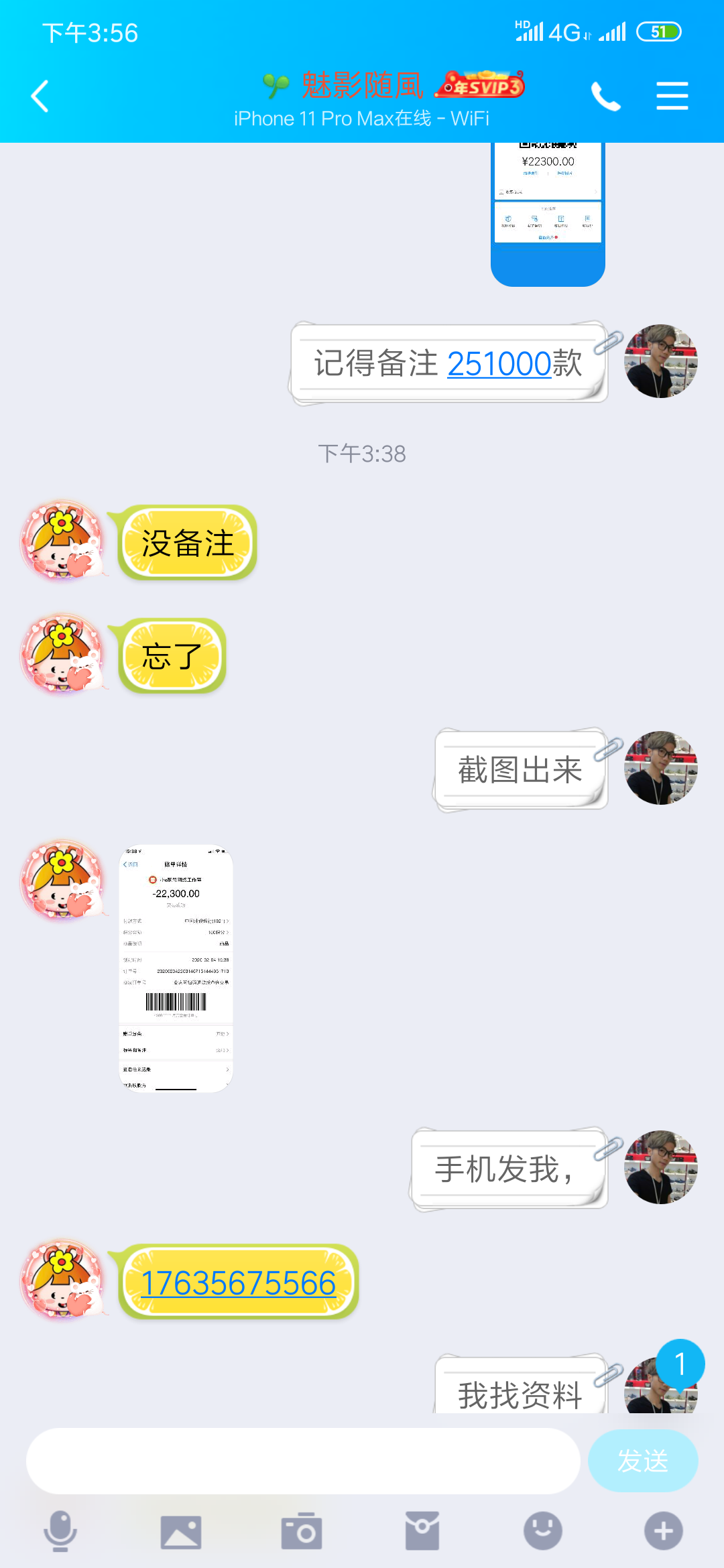Viewport: 724px width, 1568px height.
Task: Open the chat settings menu
Action: 672,96
